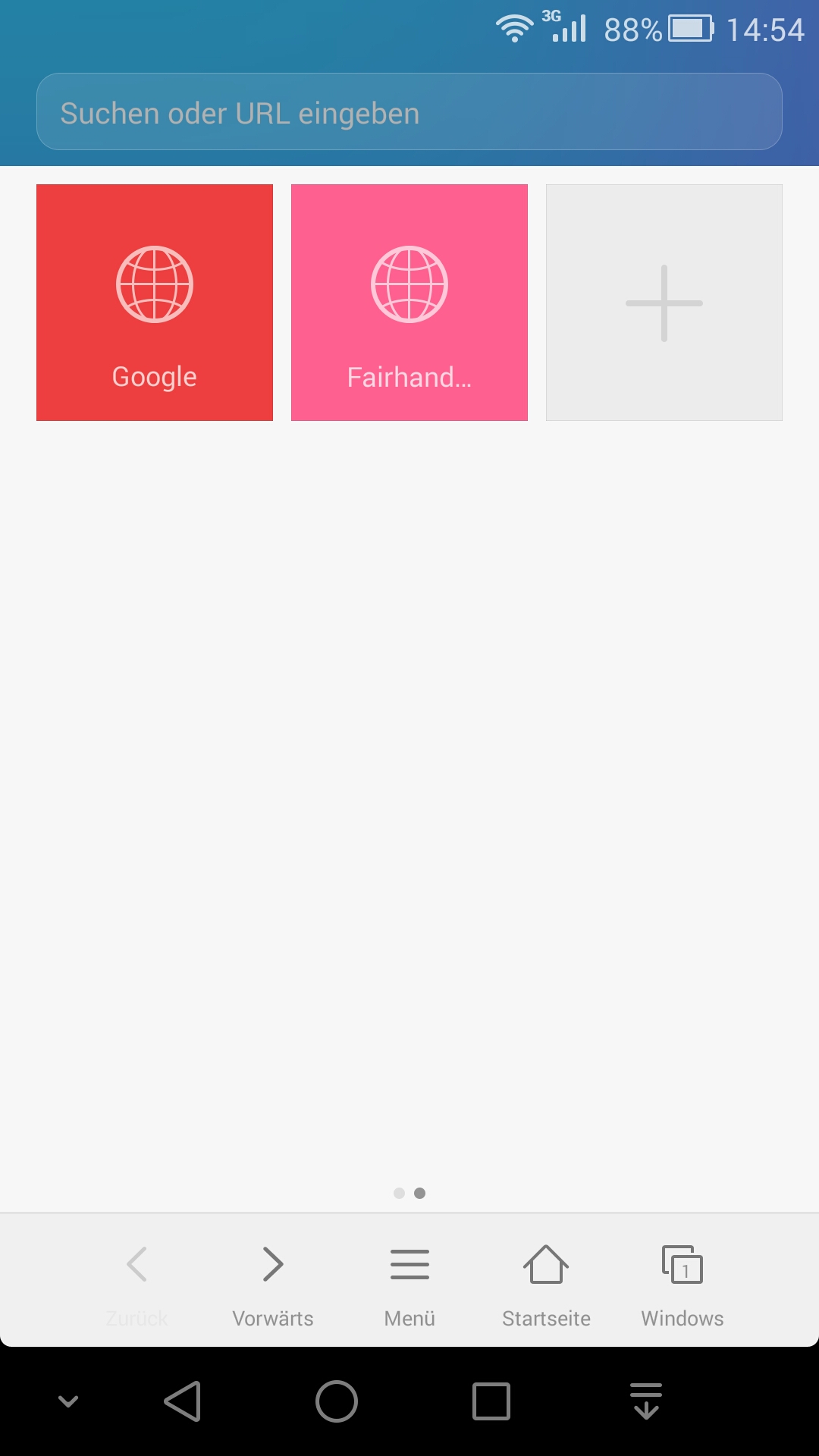819x1456 pixels.
Task: Open the Fairhand... shortcut tile
Action: pos(409,303)
